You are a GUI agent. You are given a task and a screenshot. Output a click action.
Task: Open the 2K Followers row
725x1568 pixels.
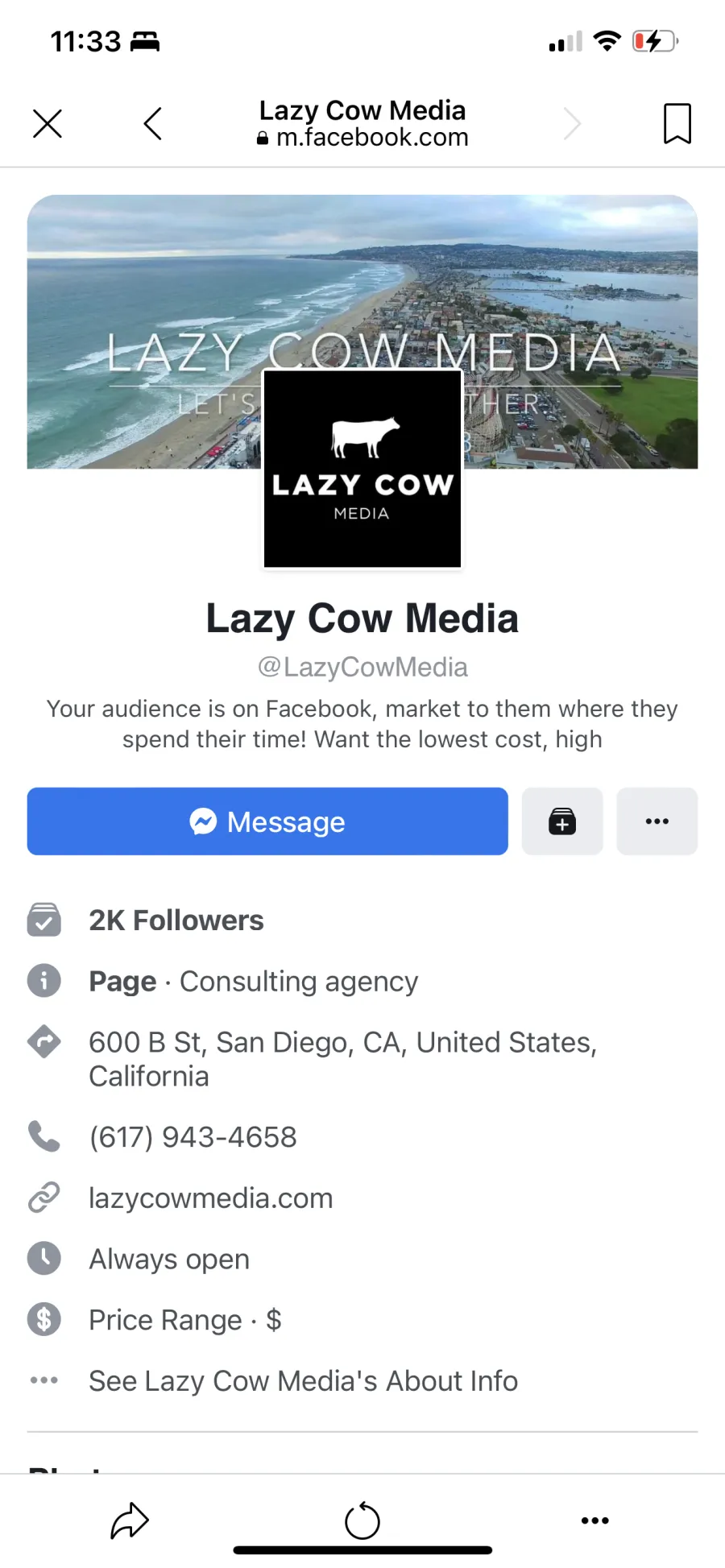point(362,920)
